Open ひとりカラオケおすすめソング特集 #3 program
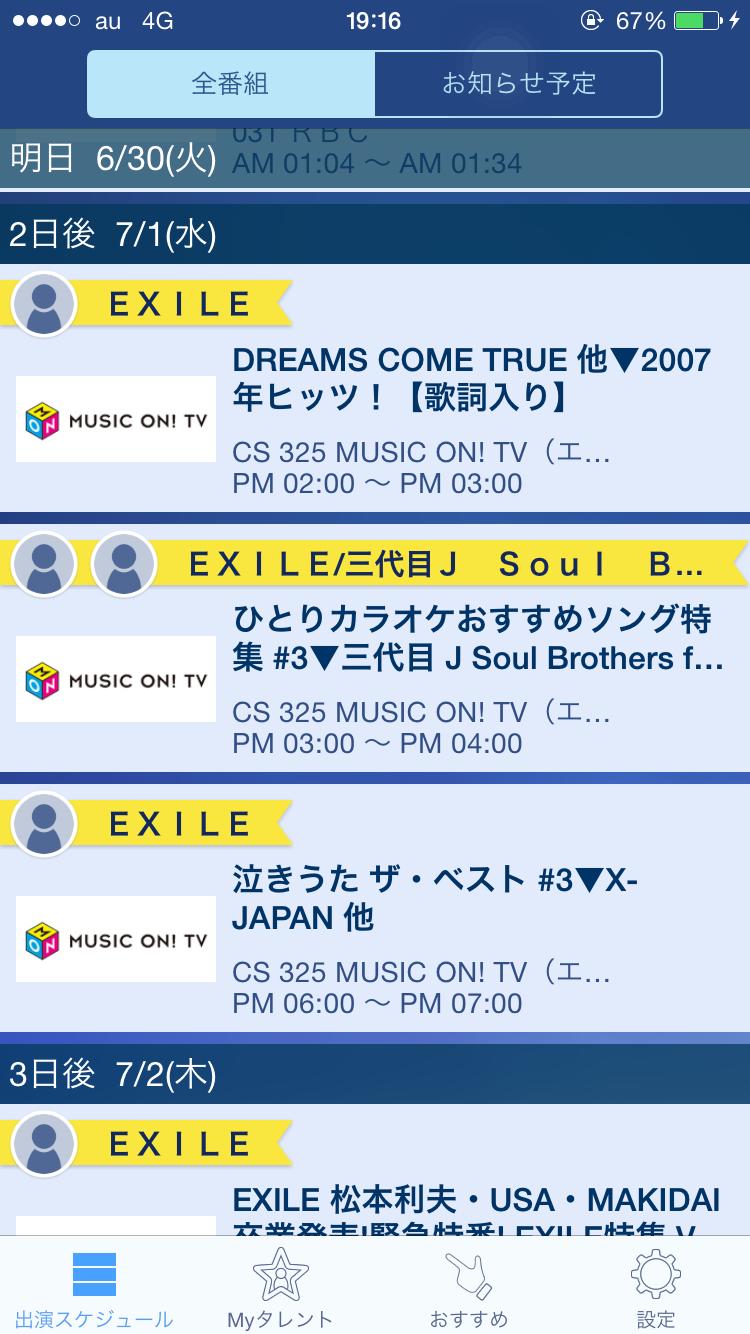The image size is (750, 1334). tap(477, 638)
